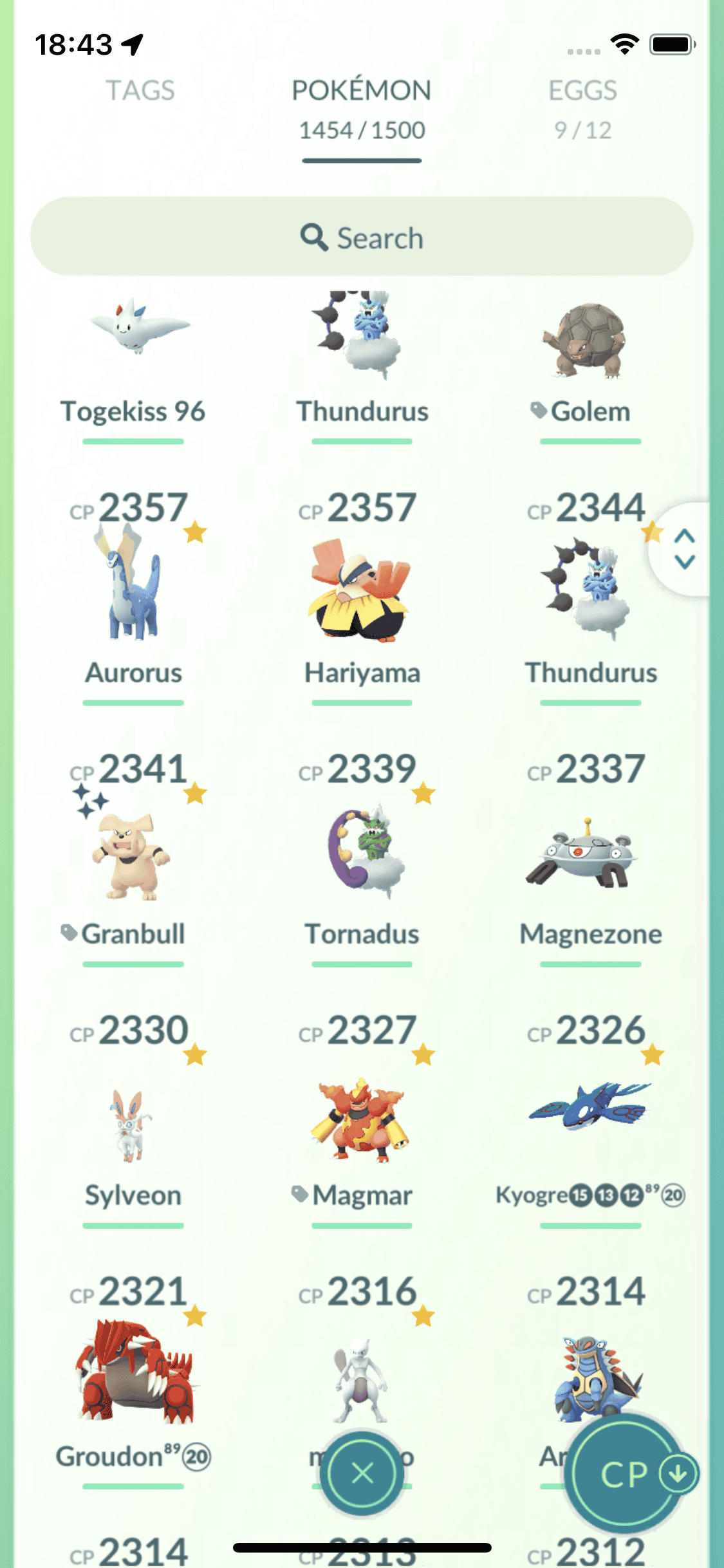Tap the fast scroll arrows handle

(x=684, y=549)
